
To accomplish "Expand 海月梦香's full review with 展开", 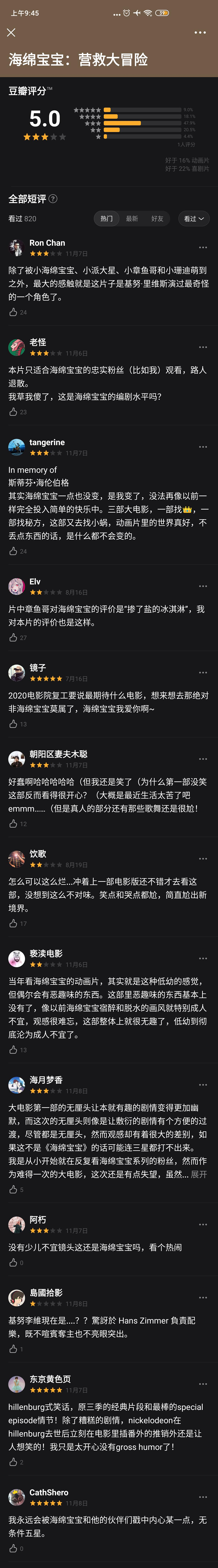I will tap(198, 1174).
